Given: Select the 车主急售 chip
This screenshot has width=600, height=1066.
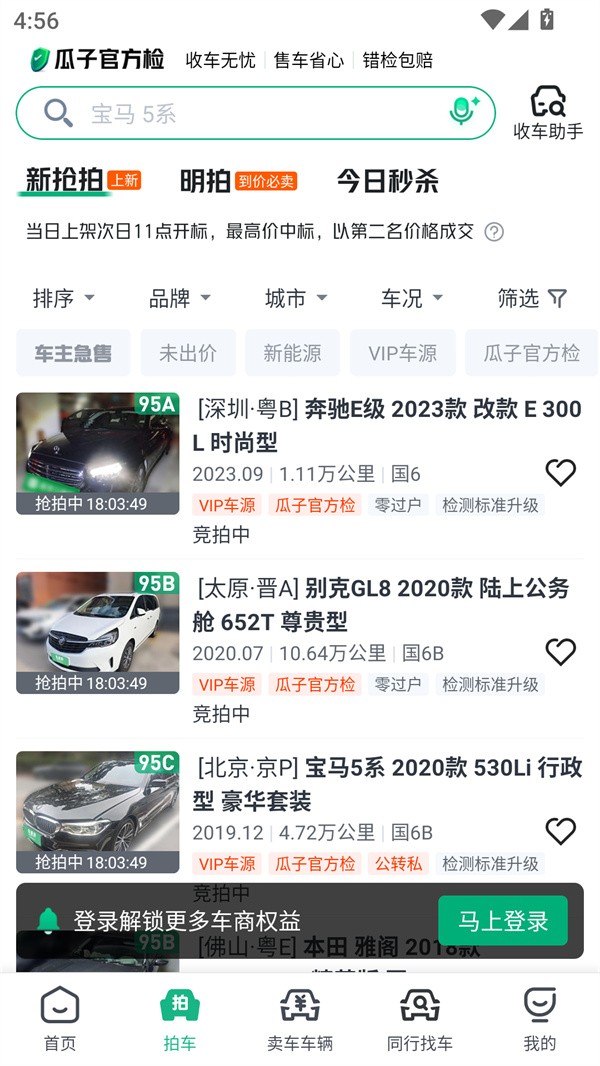Looking at the screenshot, I should (x=73, y=353).
